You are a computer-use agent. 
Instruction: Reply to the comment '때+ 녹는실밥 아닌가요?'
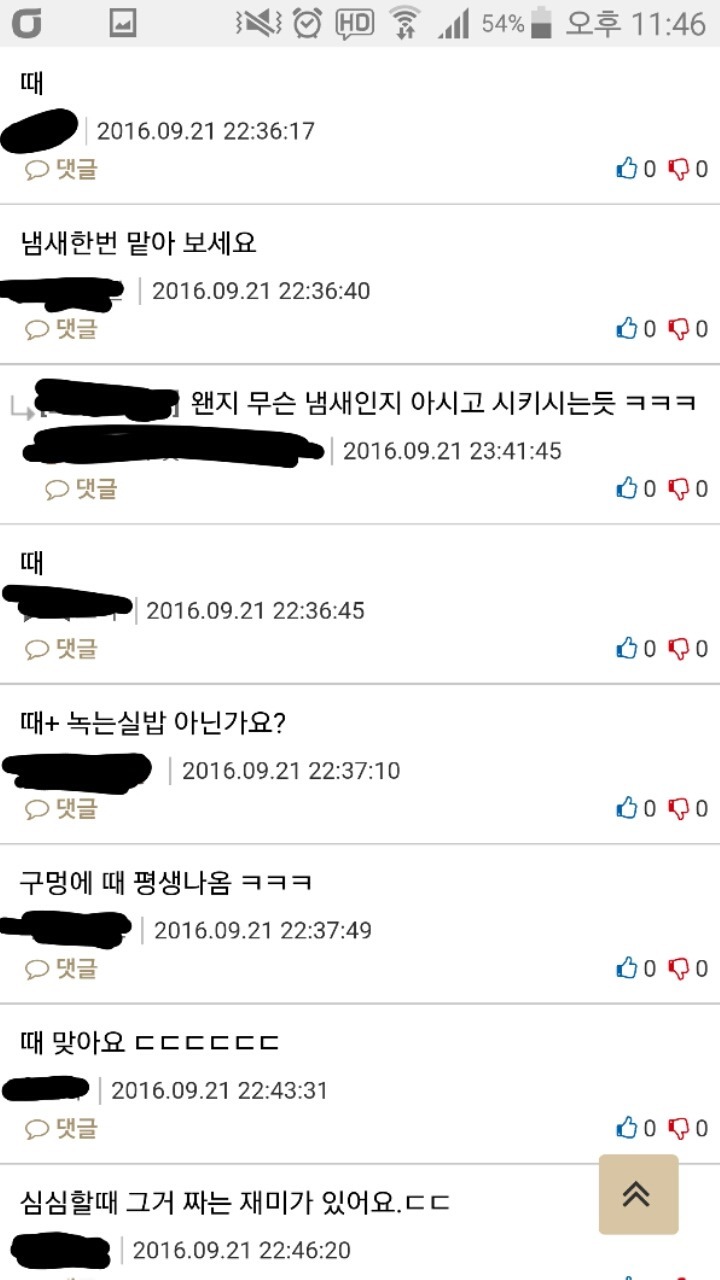[x=62, y=808]
